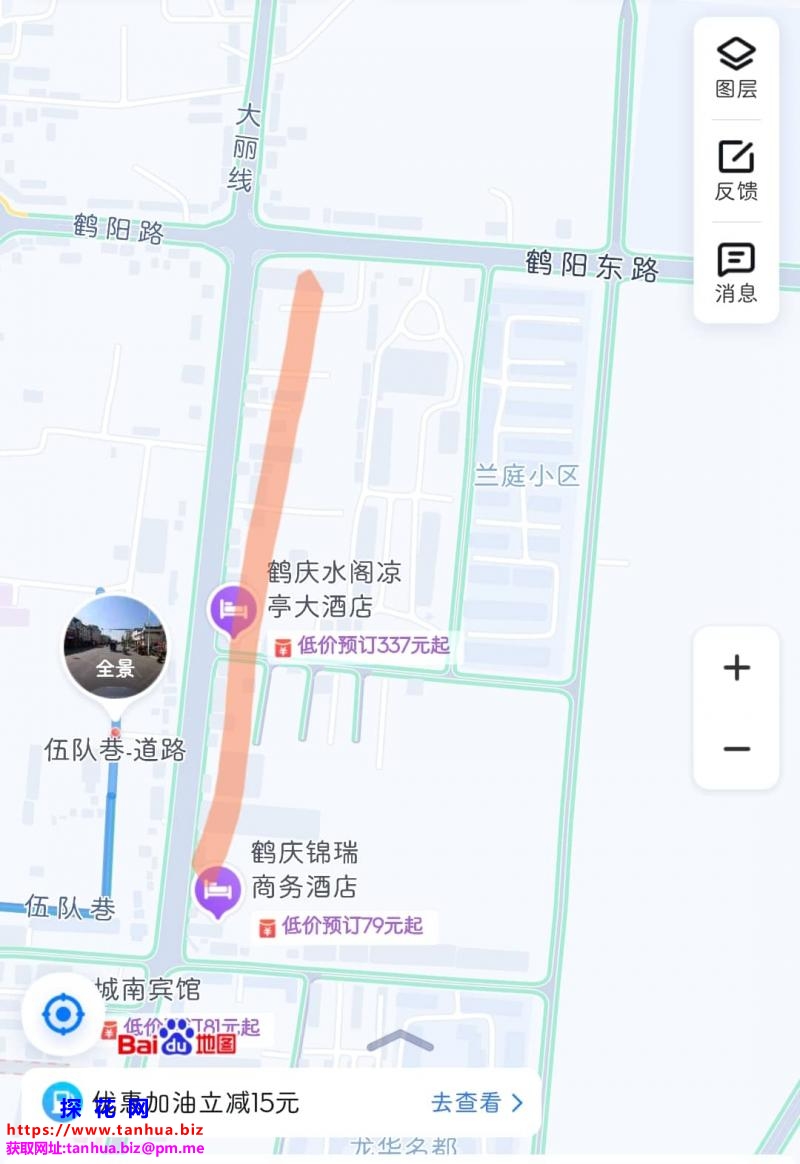Zoom out the map with minus
This screenshot has height=1164, width=800.
(737, 749)
